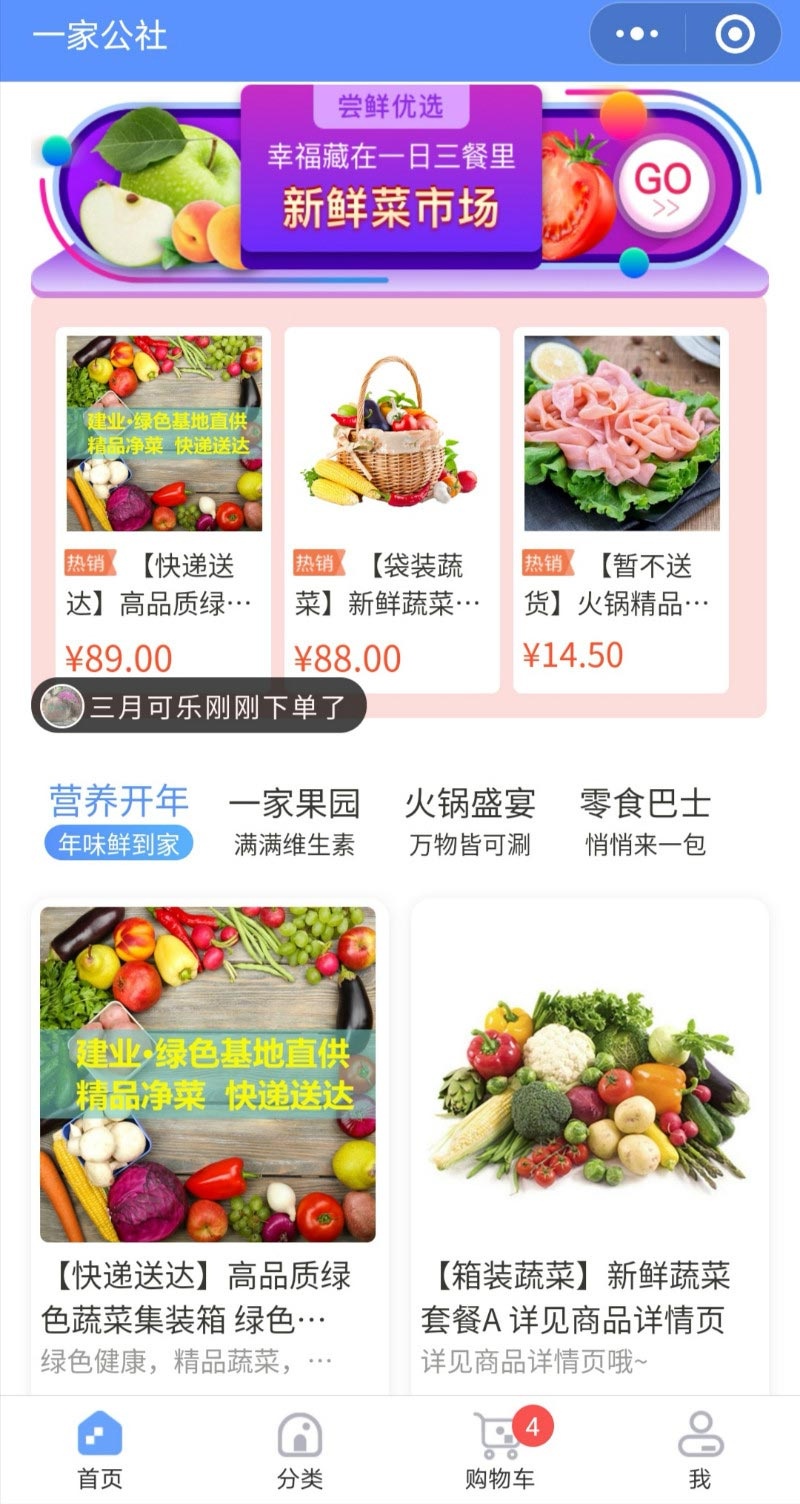View the 购物车 shopping cart

tap(500, 1450)
